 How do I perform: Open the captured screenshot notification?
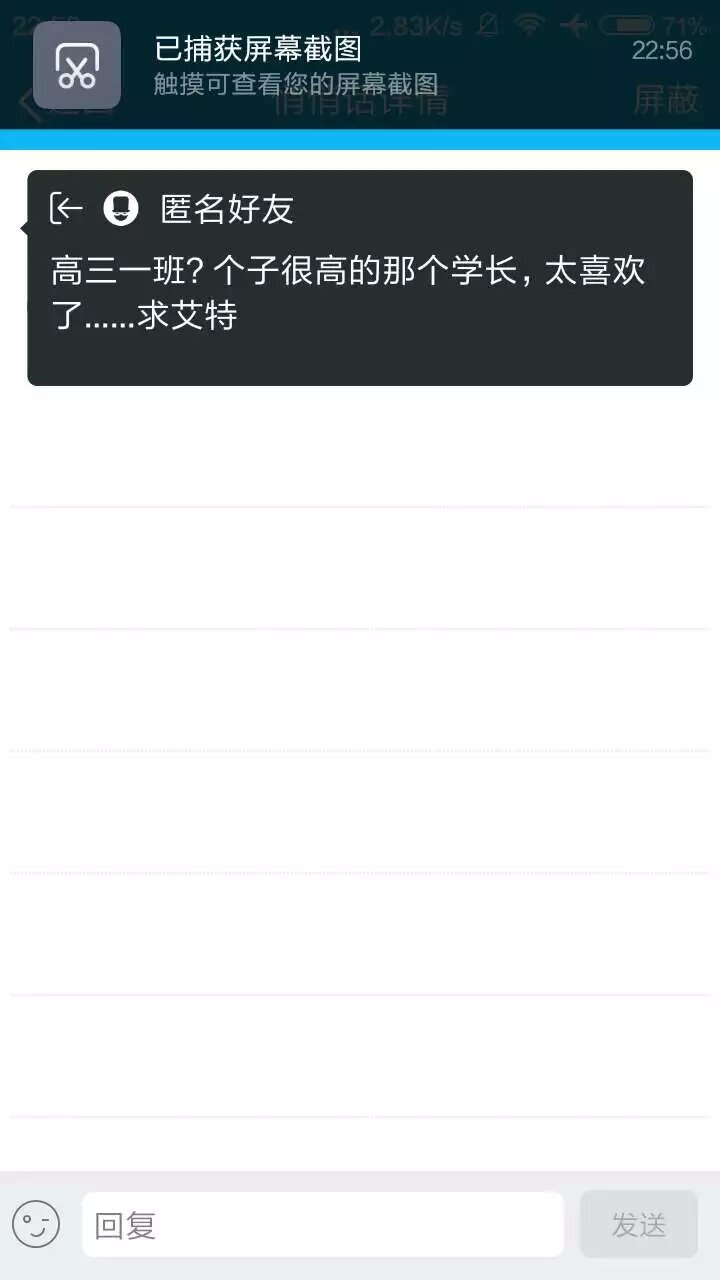[x=360, y=65]
